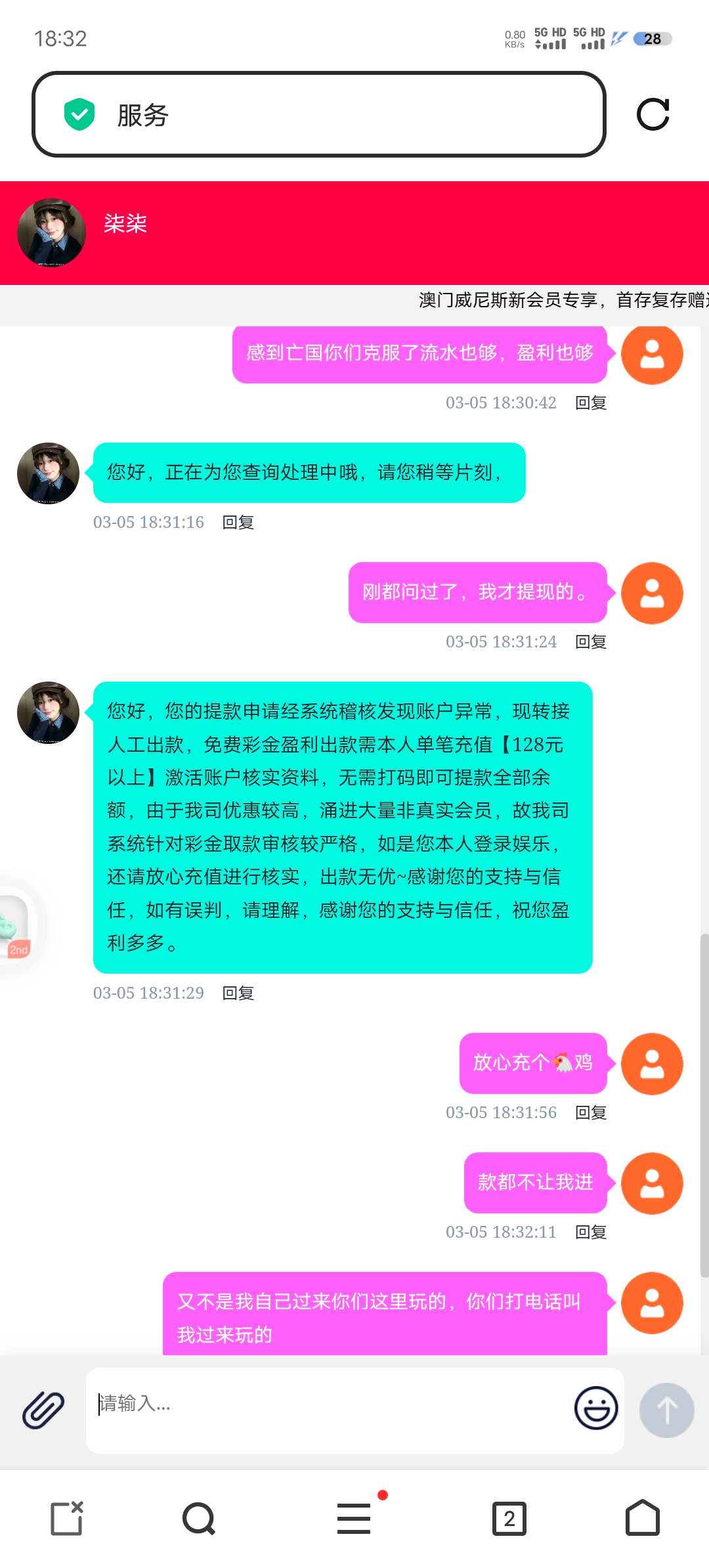709x1568 pixels.
Task: Reply to message sent at 18:31:24
Action: [x=590, y=642]
